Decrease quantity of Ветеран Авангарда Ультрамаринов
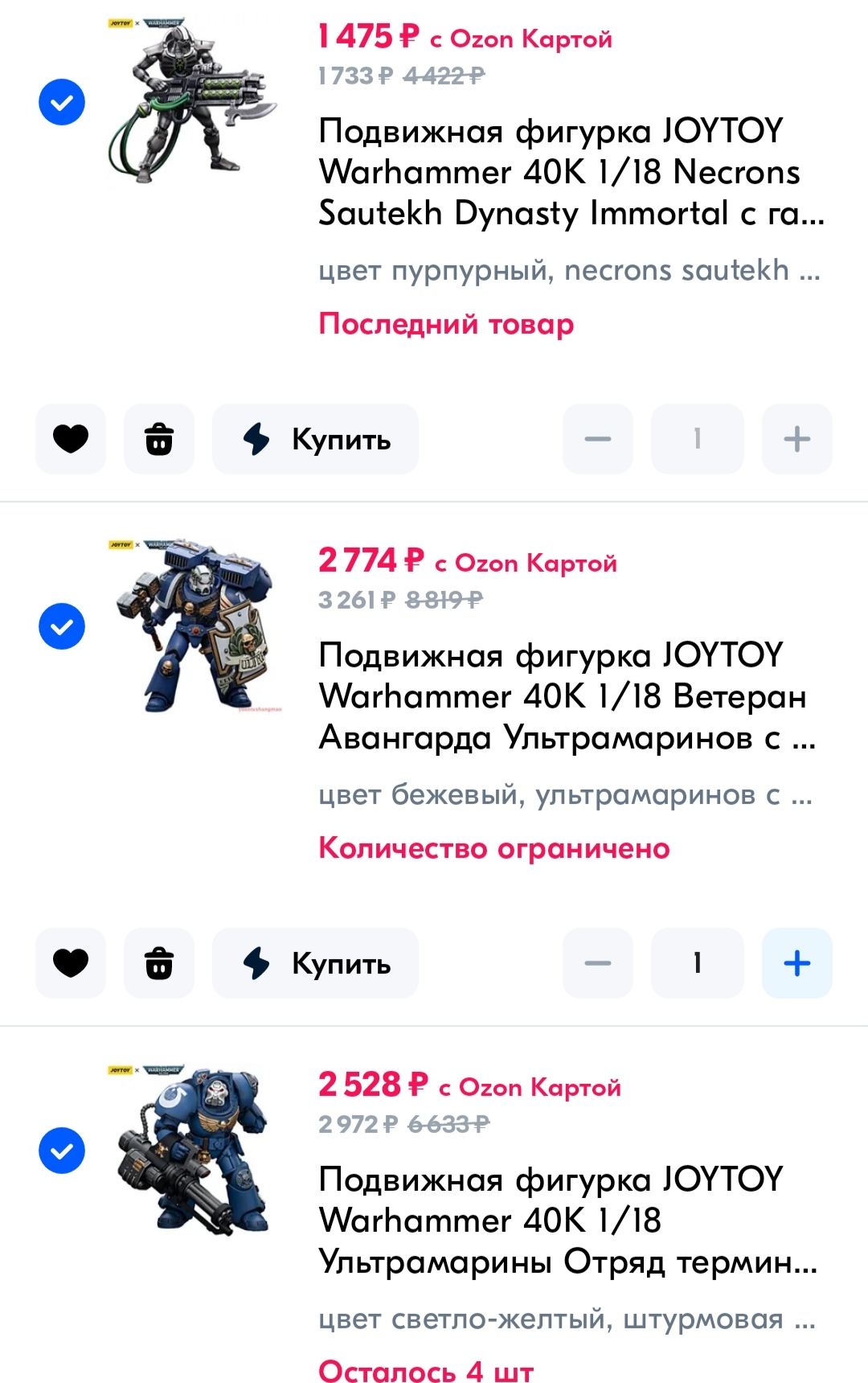 click(597, 963)
